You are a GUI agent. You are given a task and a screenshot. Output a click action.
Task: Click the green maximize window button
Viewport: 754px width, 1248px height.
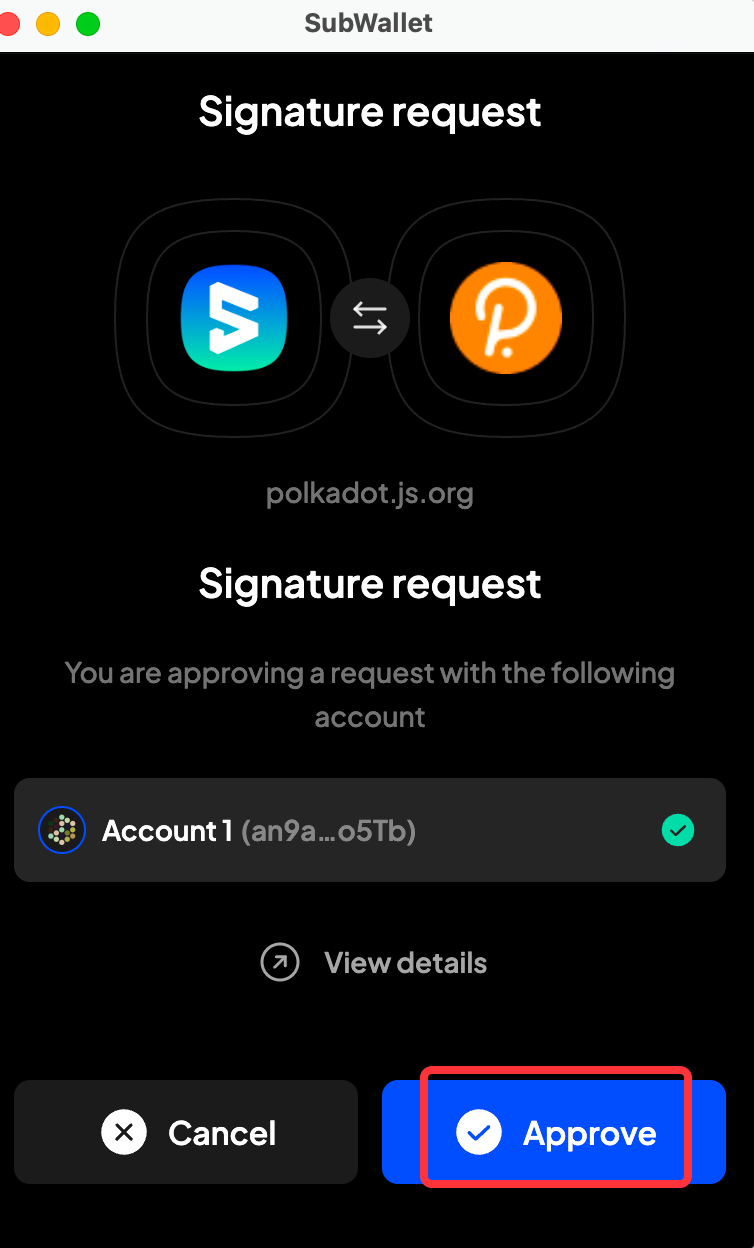pos(88,23)
